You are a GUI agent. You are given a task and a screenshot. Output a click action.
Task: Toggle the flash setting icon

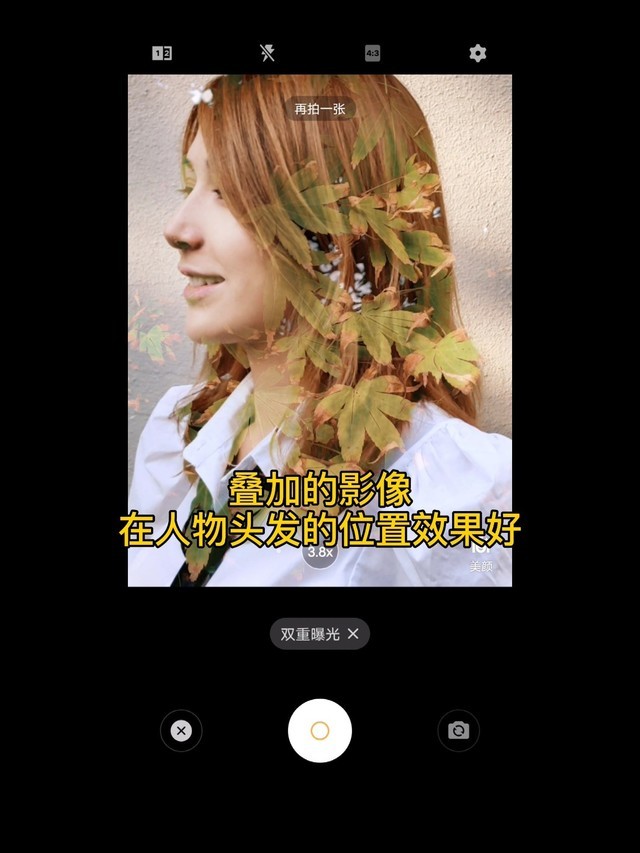[x=267, y=54]
